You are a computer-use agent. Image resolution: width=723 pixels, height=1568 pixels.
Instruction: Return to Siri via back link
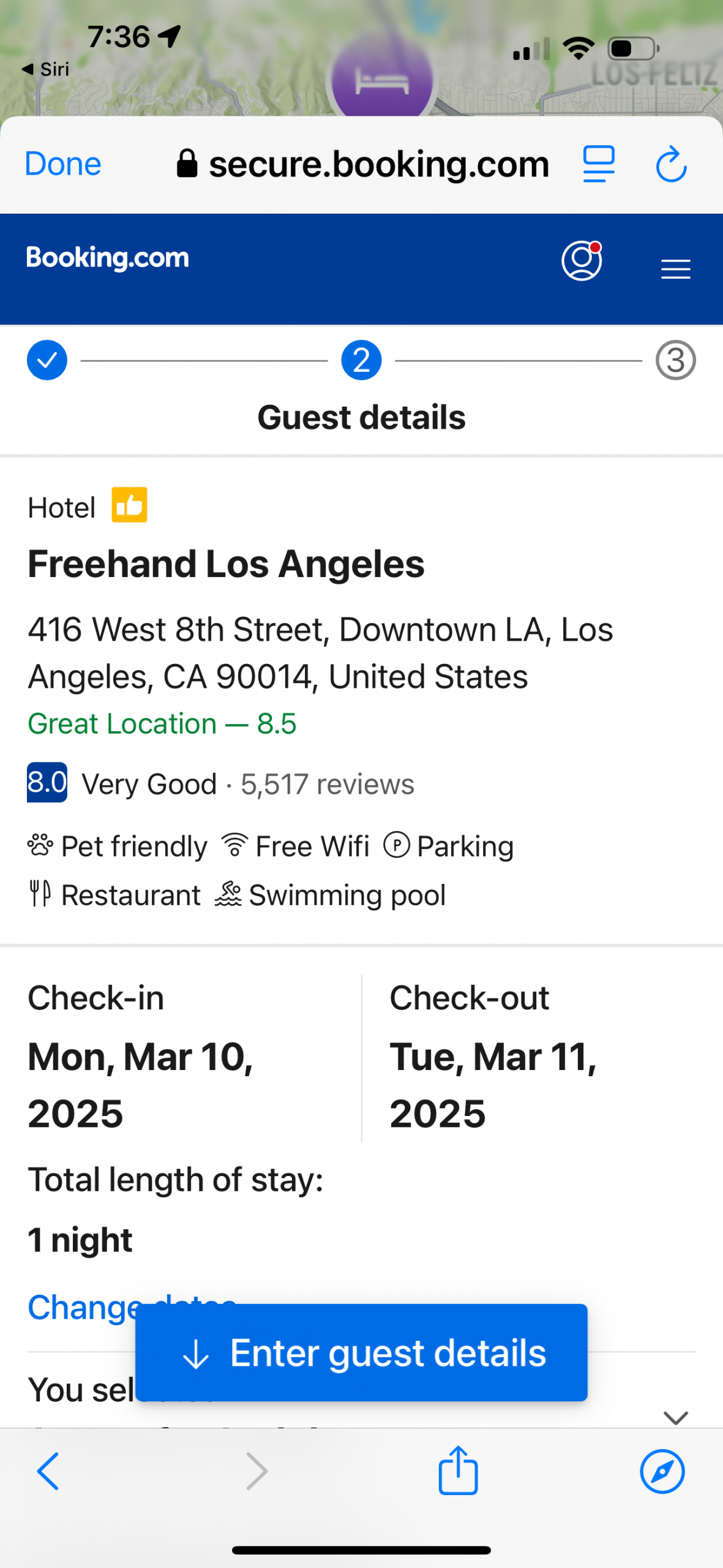pos(45,69)
